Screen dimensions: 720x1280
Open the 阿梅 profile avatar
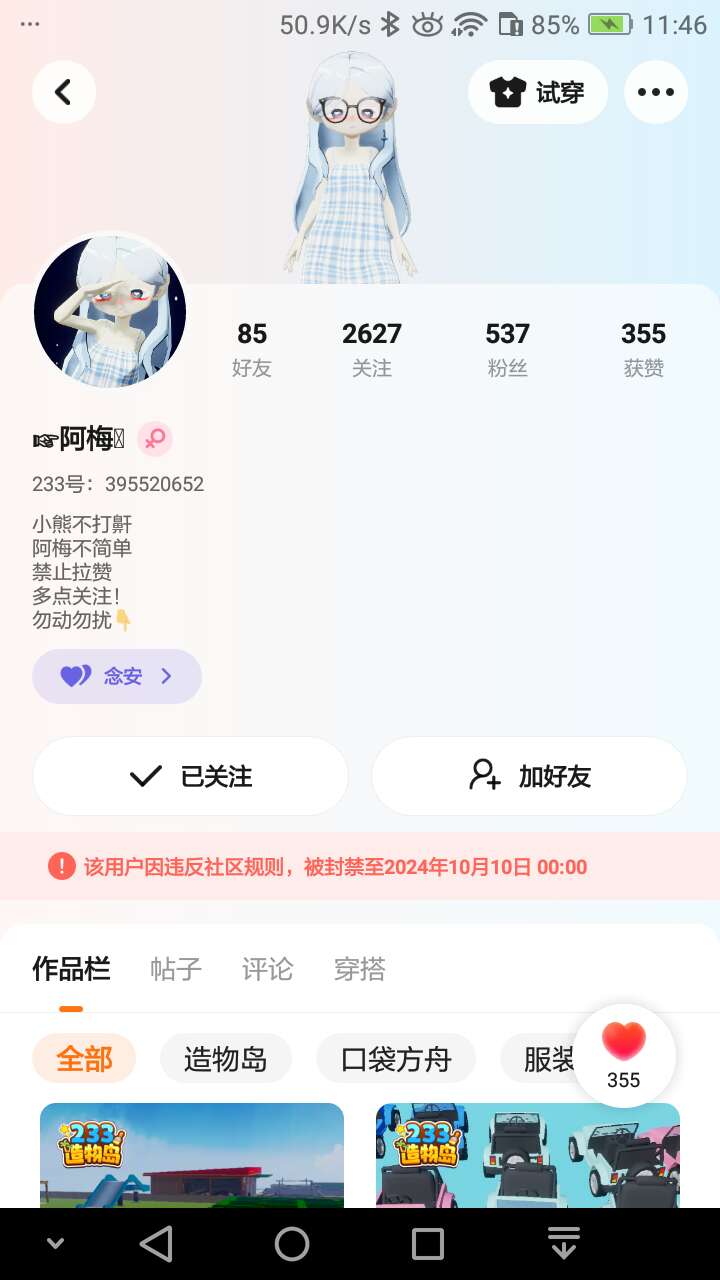tap(110, 311)
